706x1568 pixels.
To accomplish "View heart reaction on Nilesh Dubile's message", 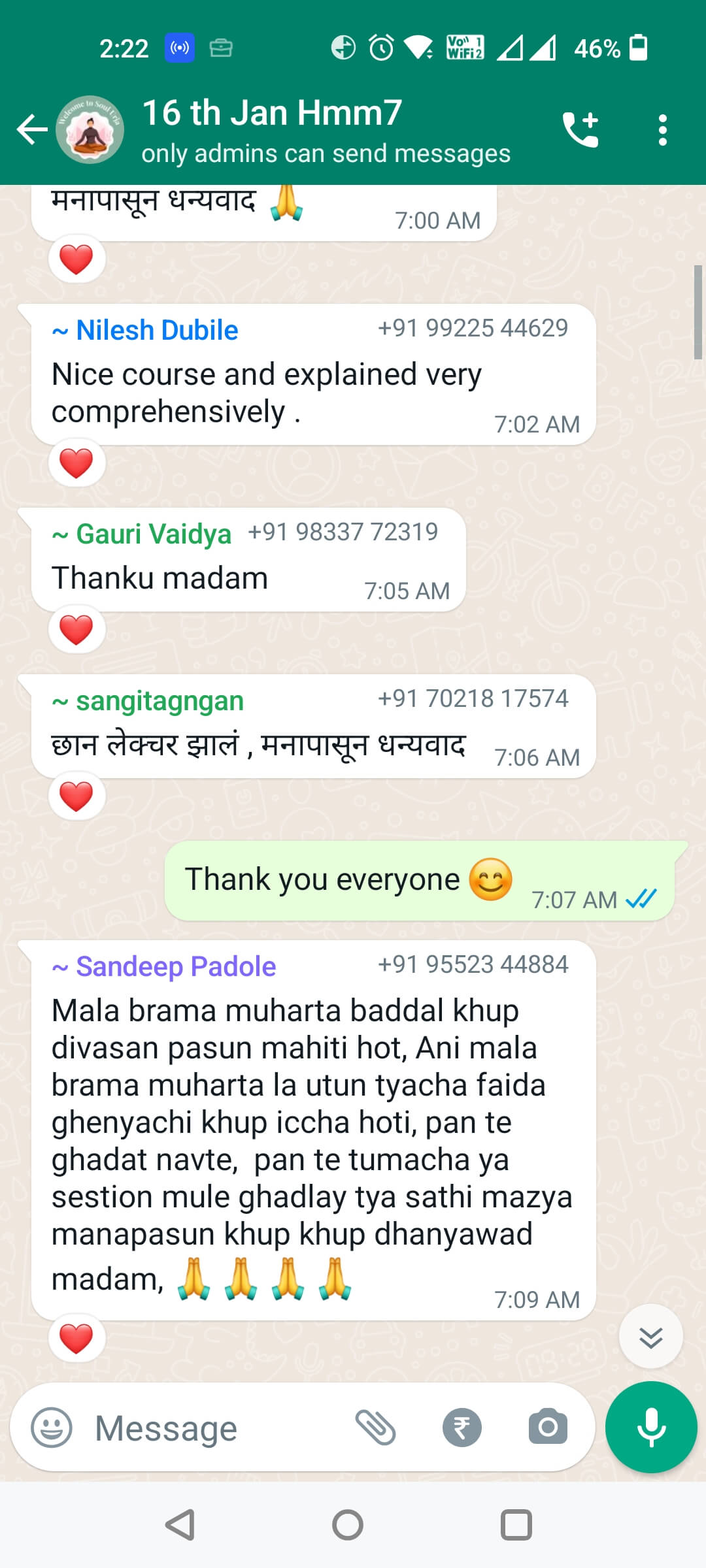I will [76, 463].
